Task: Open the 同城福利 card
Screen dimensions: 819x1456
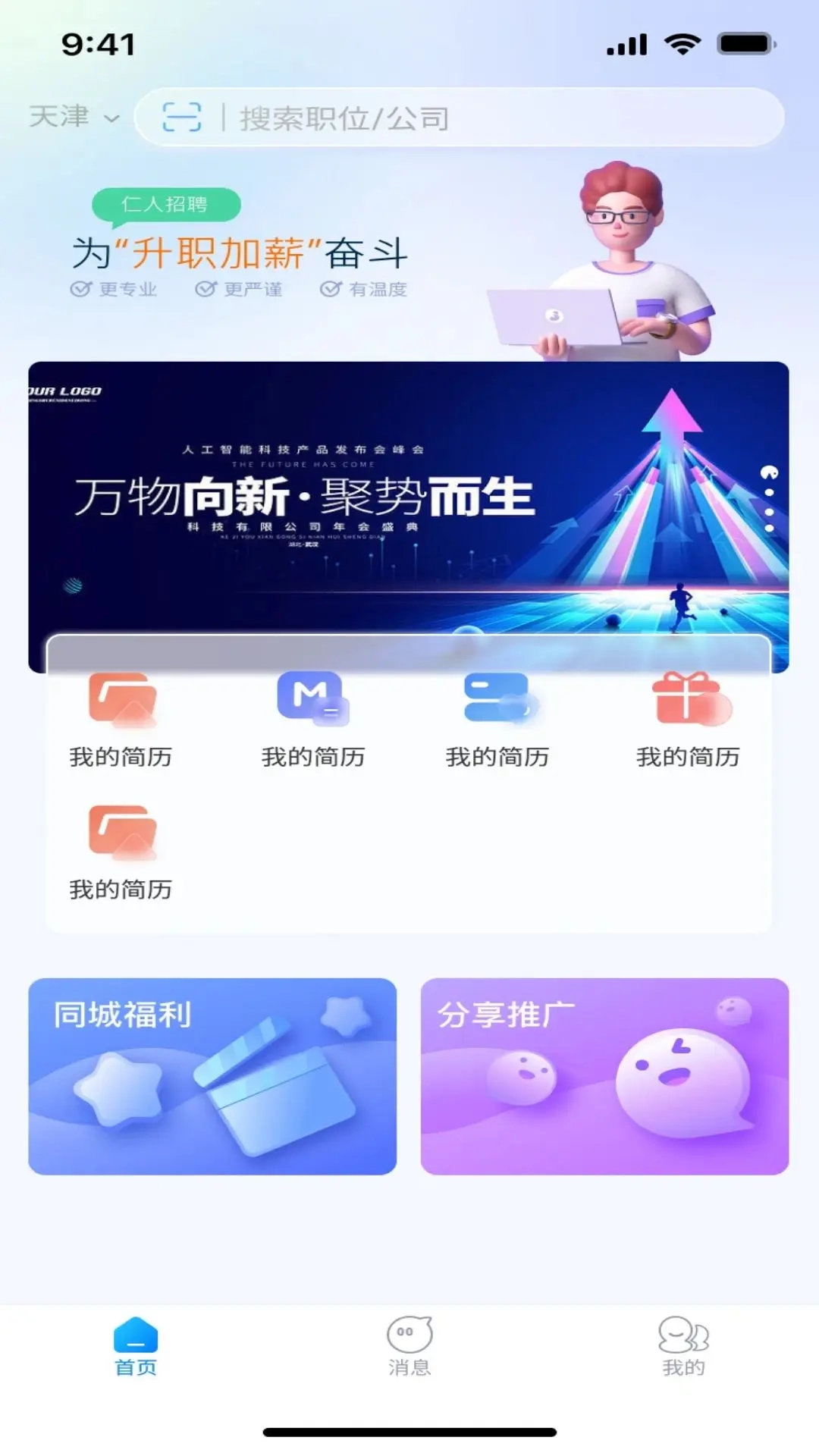Action: (212, 1076)
